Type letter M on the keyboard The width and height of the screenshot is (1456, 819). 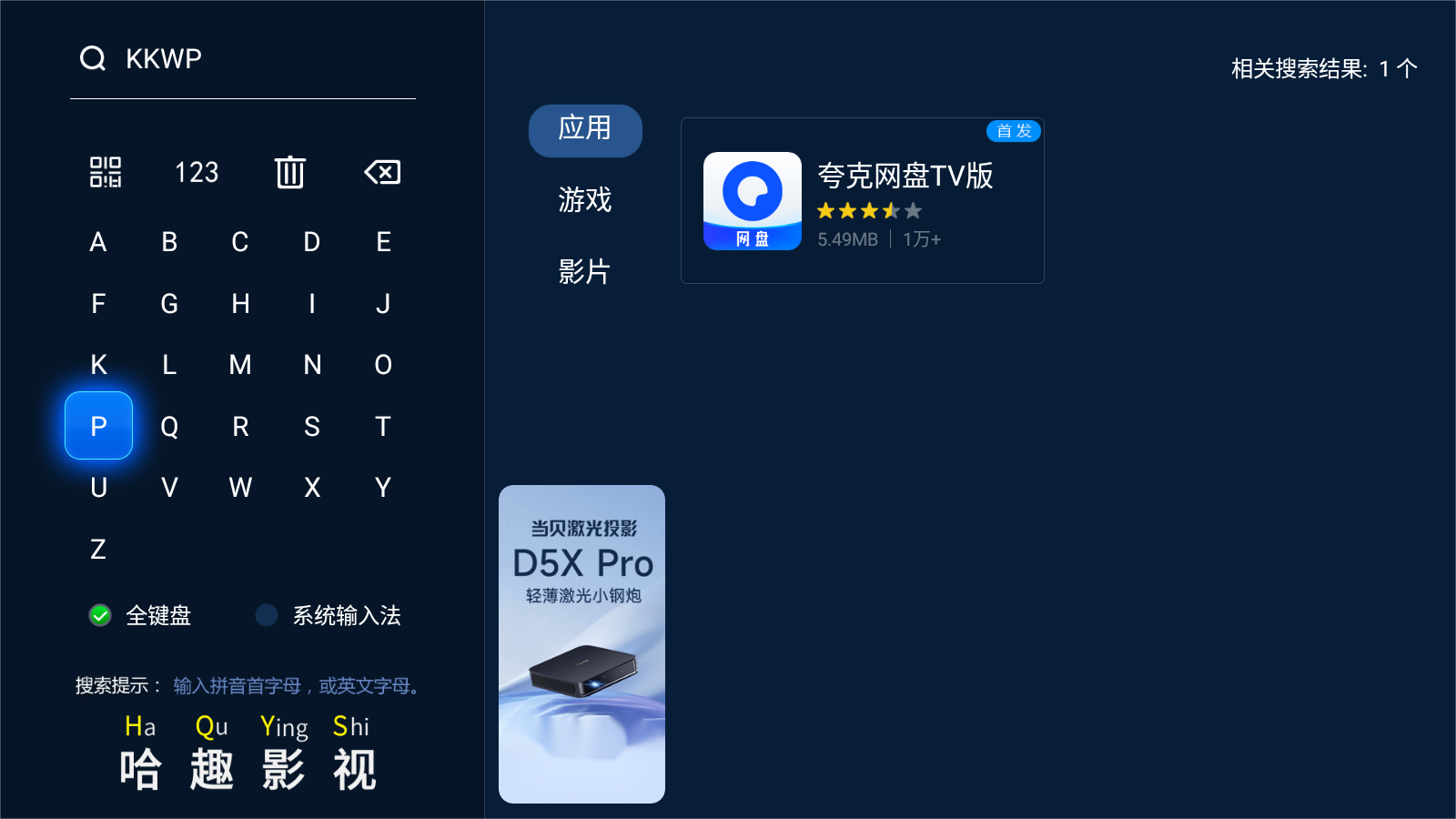tap(240, 365)
